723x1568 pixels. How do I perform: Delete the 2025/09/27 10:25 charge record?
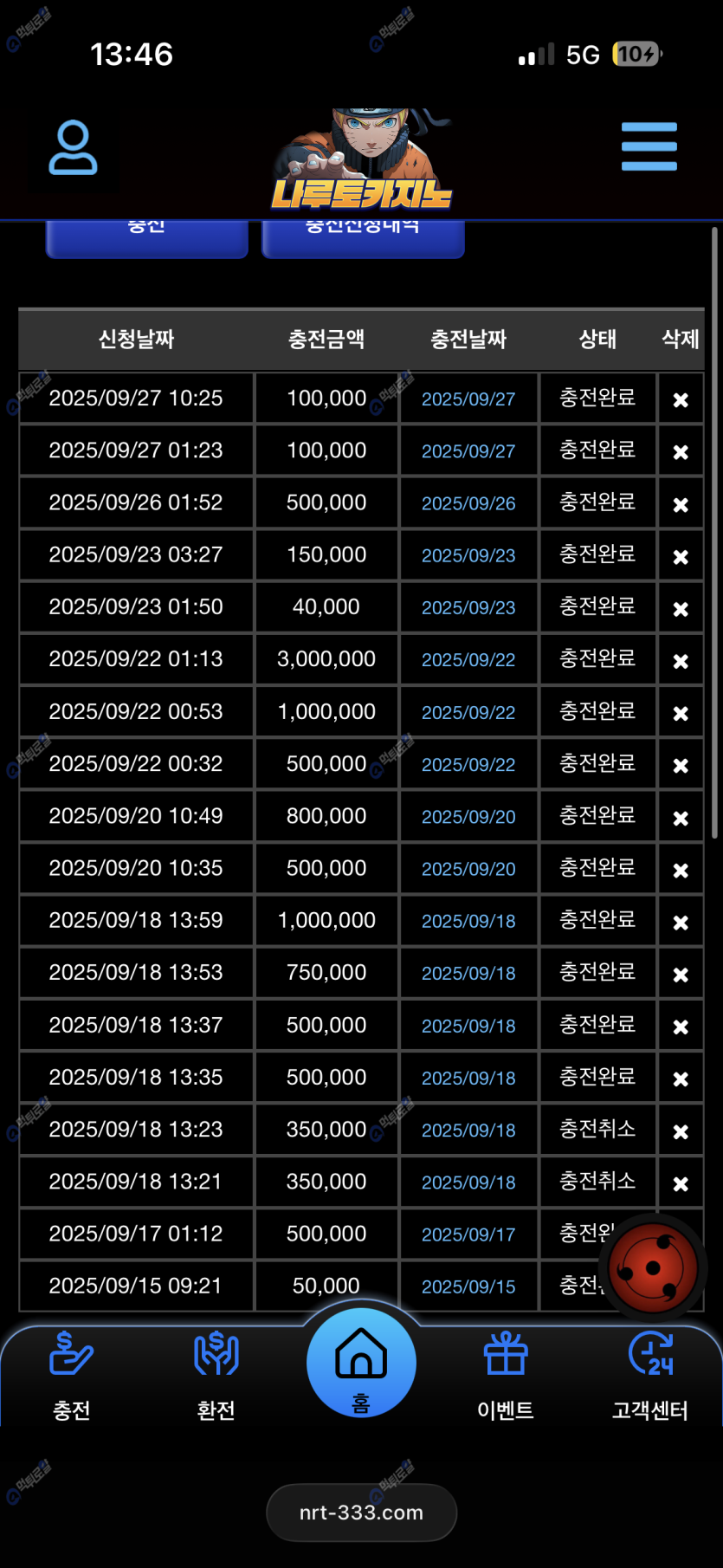click(681, 400)
